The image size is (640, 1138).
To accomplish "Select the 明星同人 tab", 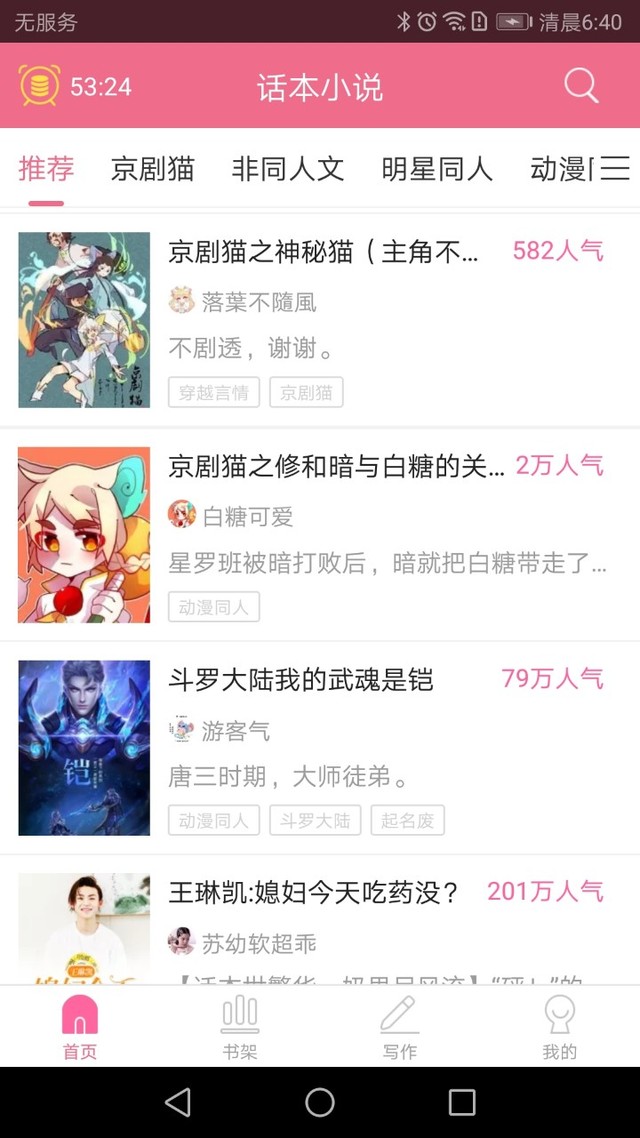I will click(437, 169).
